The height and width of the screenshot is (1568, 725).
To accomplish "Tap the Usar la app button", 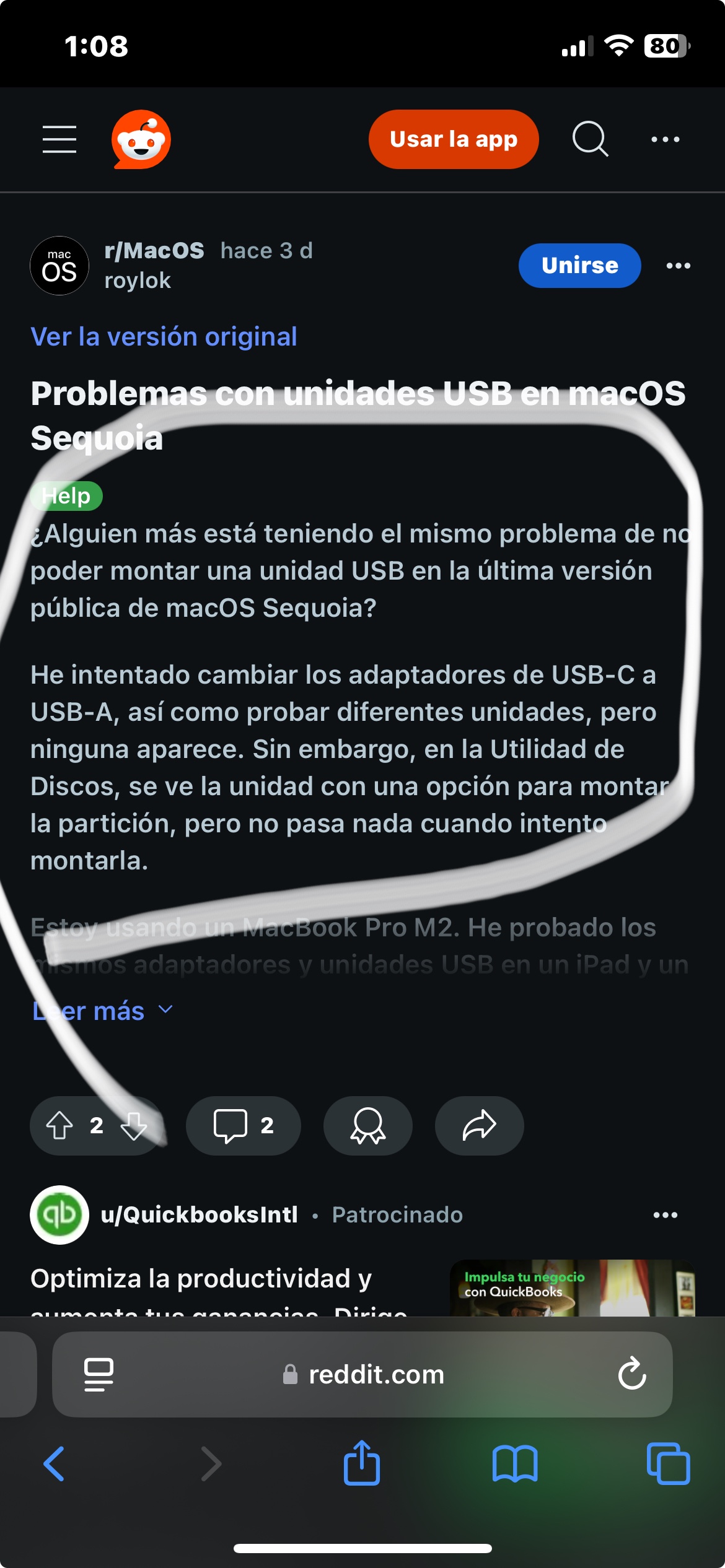I will click(453, 139).
